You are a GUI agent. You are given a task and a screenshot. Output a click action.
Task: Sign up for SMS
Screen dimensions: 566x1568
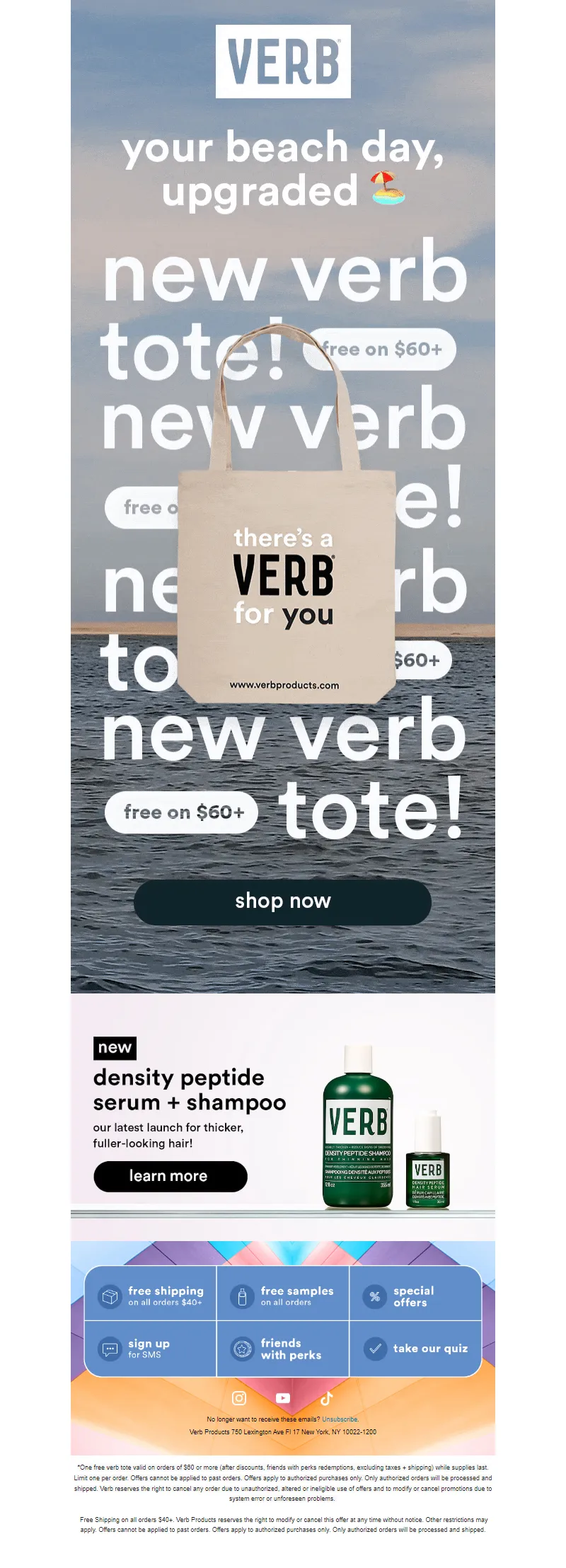pos(151,1349)
